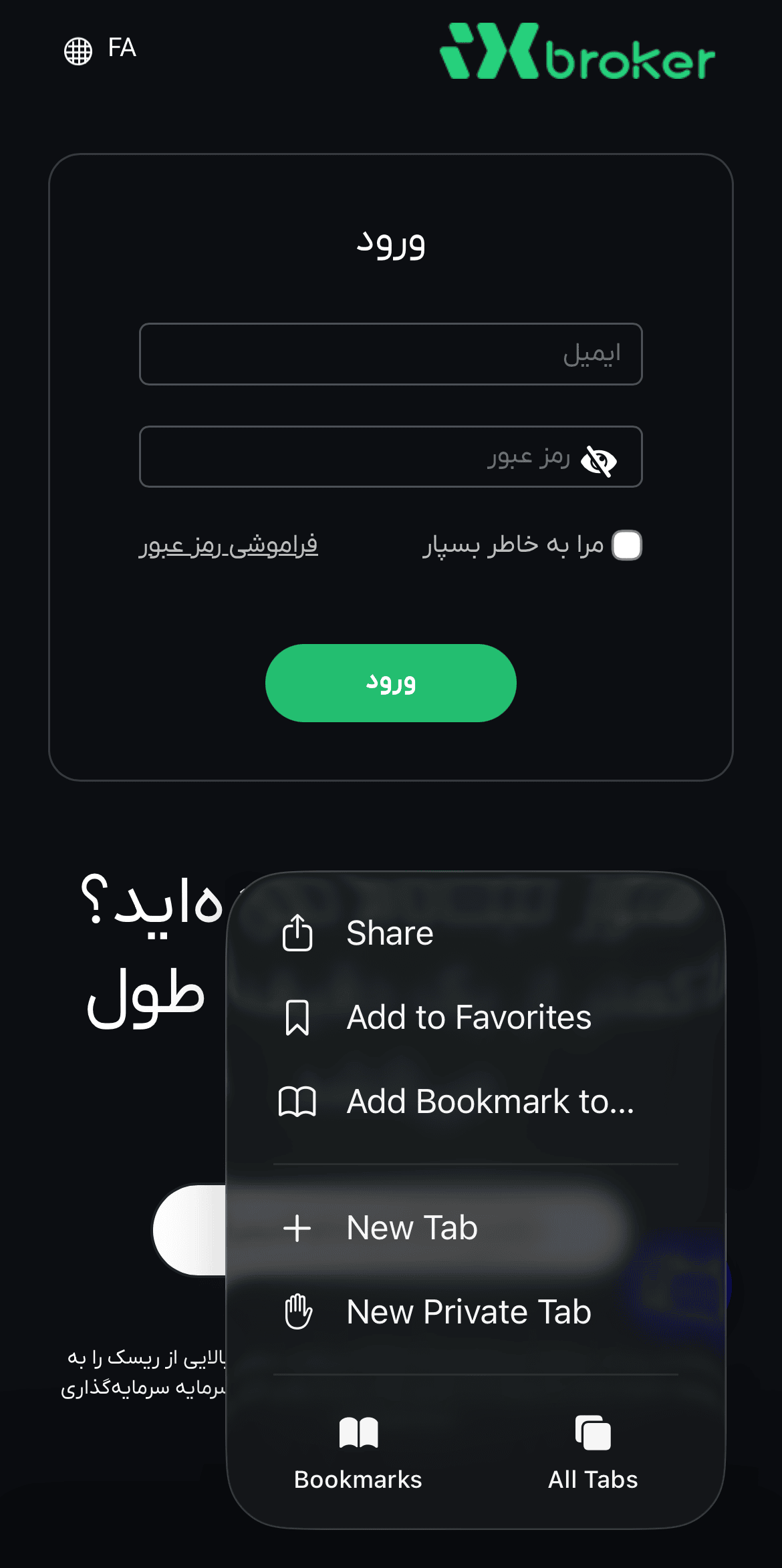Open a New Private Tab
The height and width of the screenshot is (1568, 782).
(x=468, y=1312)
